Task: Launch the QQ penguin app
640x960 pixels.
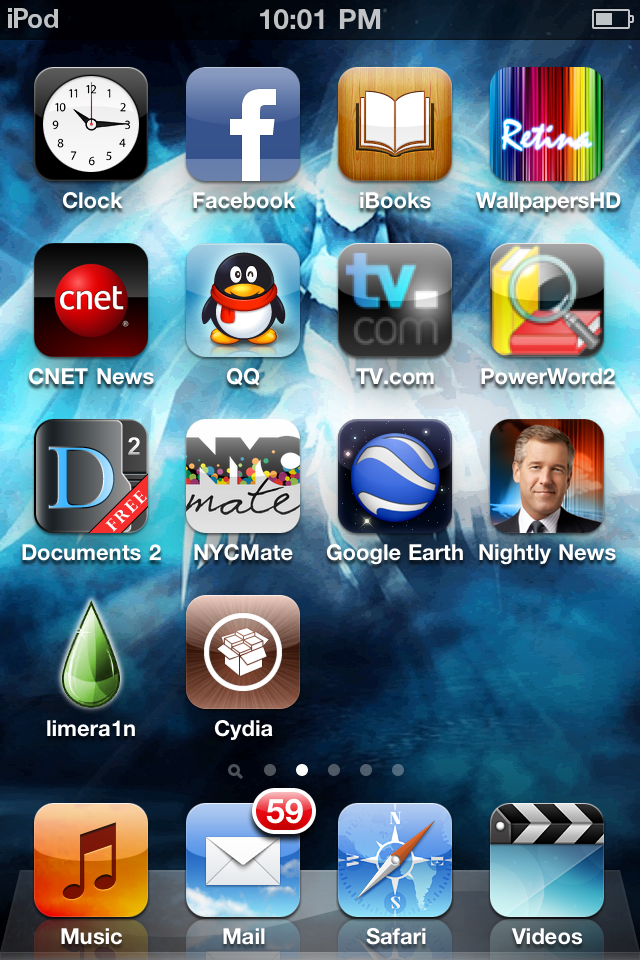Action: (x=243, y=300)
